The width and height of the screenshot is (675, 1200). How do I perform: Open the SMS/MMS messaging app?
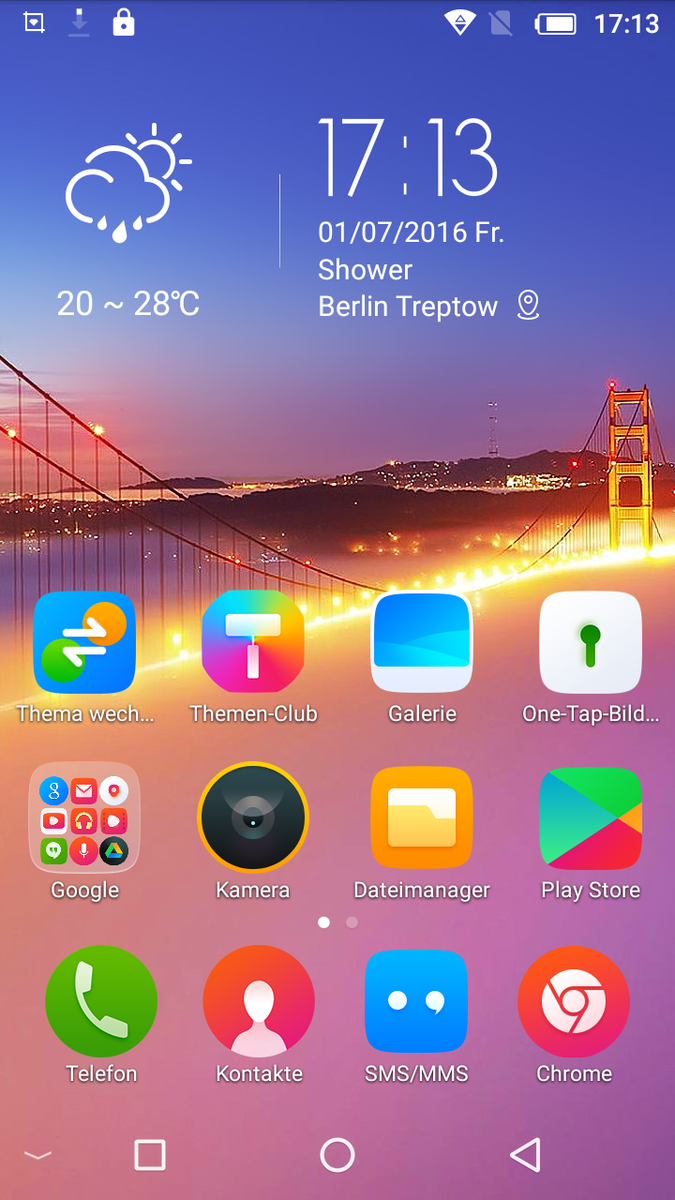point(416,1001)
